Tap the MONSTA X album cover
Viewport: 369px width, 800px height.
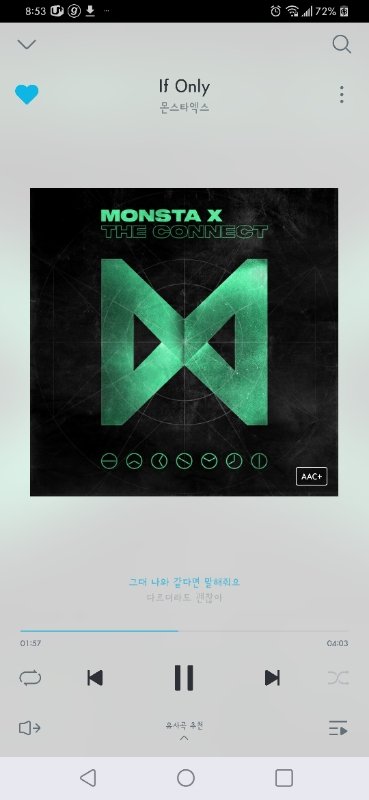(184, 342)
